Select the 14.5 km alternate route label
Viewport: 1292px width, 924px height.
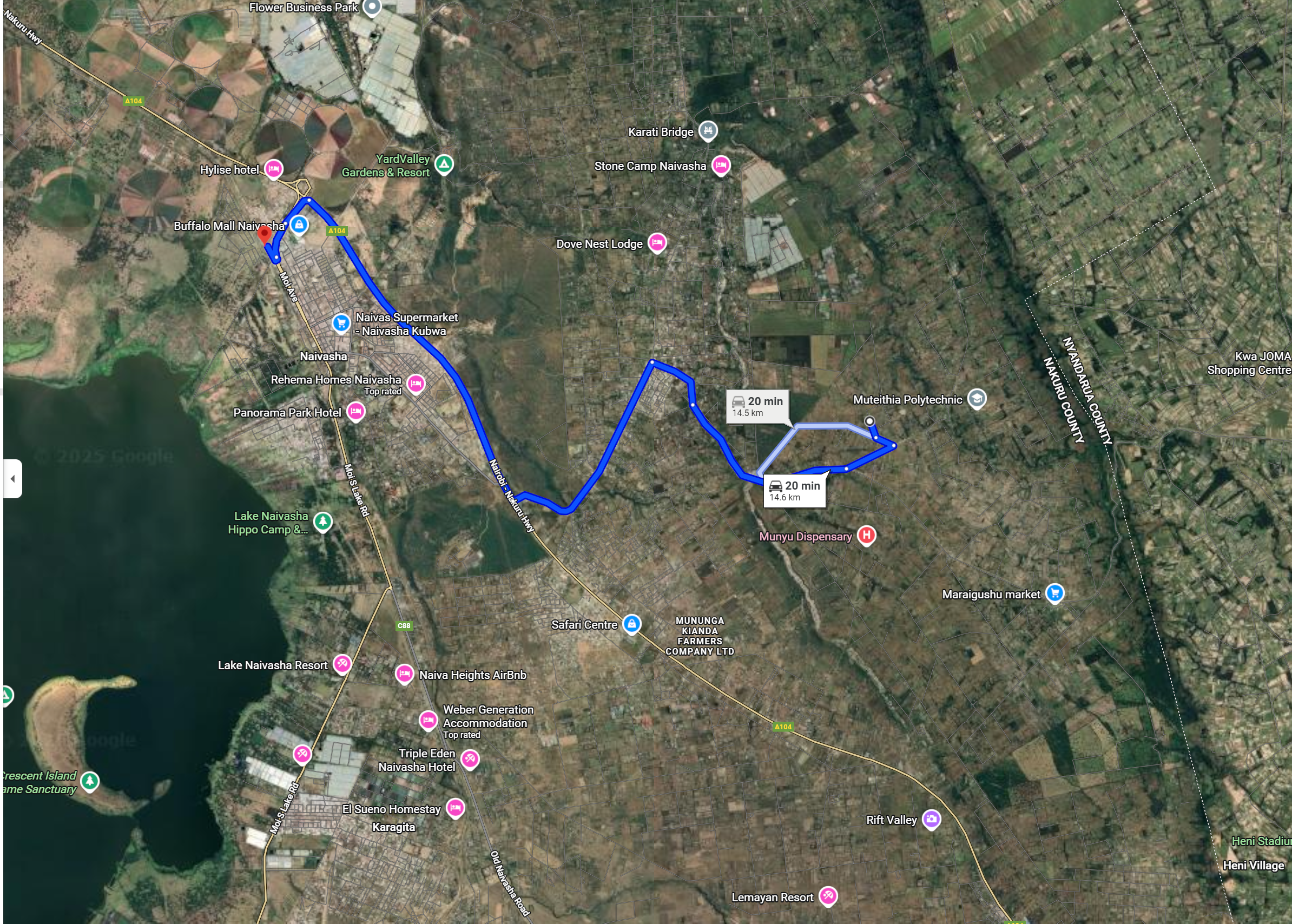tap(757, 406)
